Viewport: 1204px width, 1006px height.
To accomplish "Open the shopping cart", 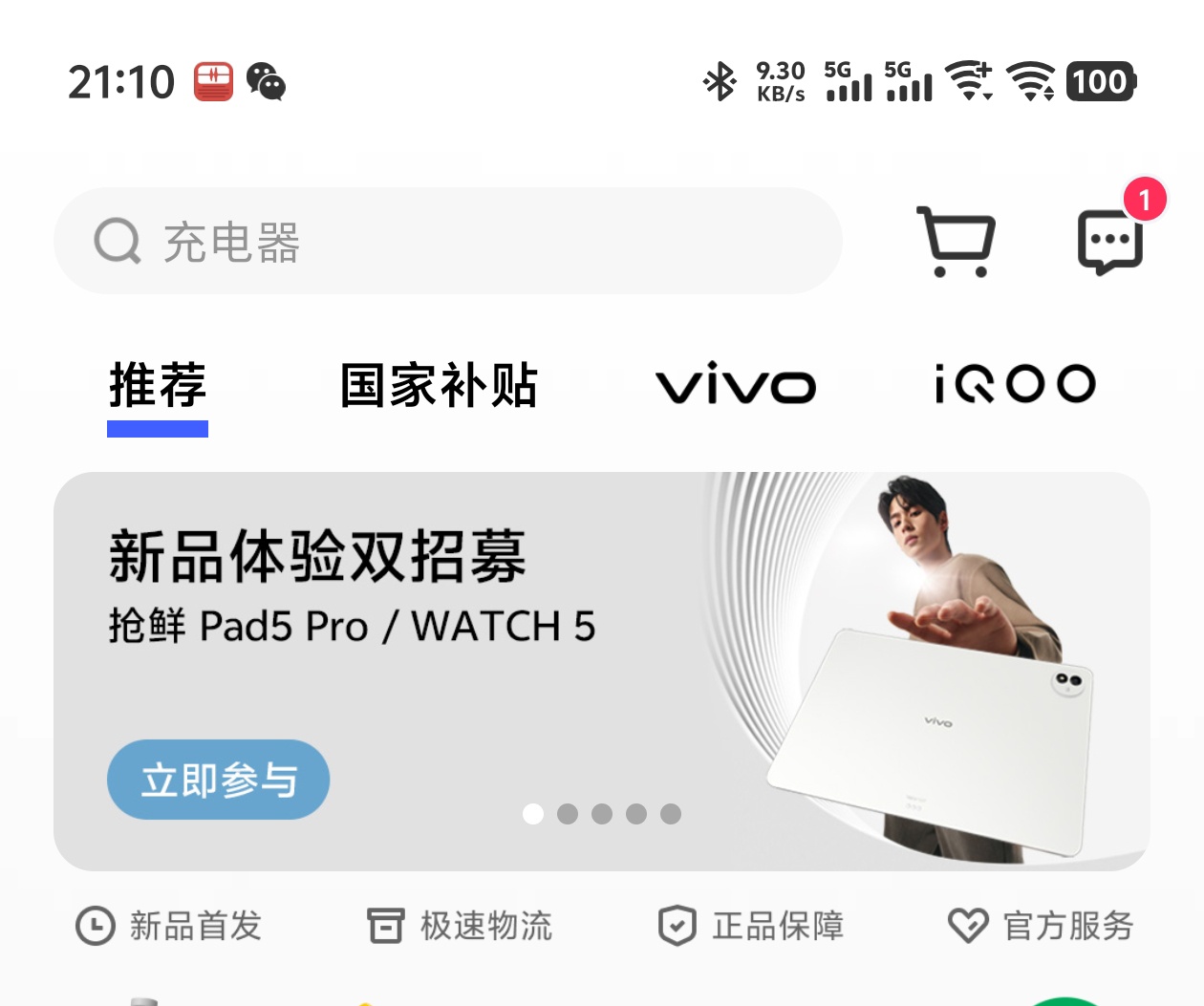I will coord(957,242).
